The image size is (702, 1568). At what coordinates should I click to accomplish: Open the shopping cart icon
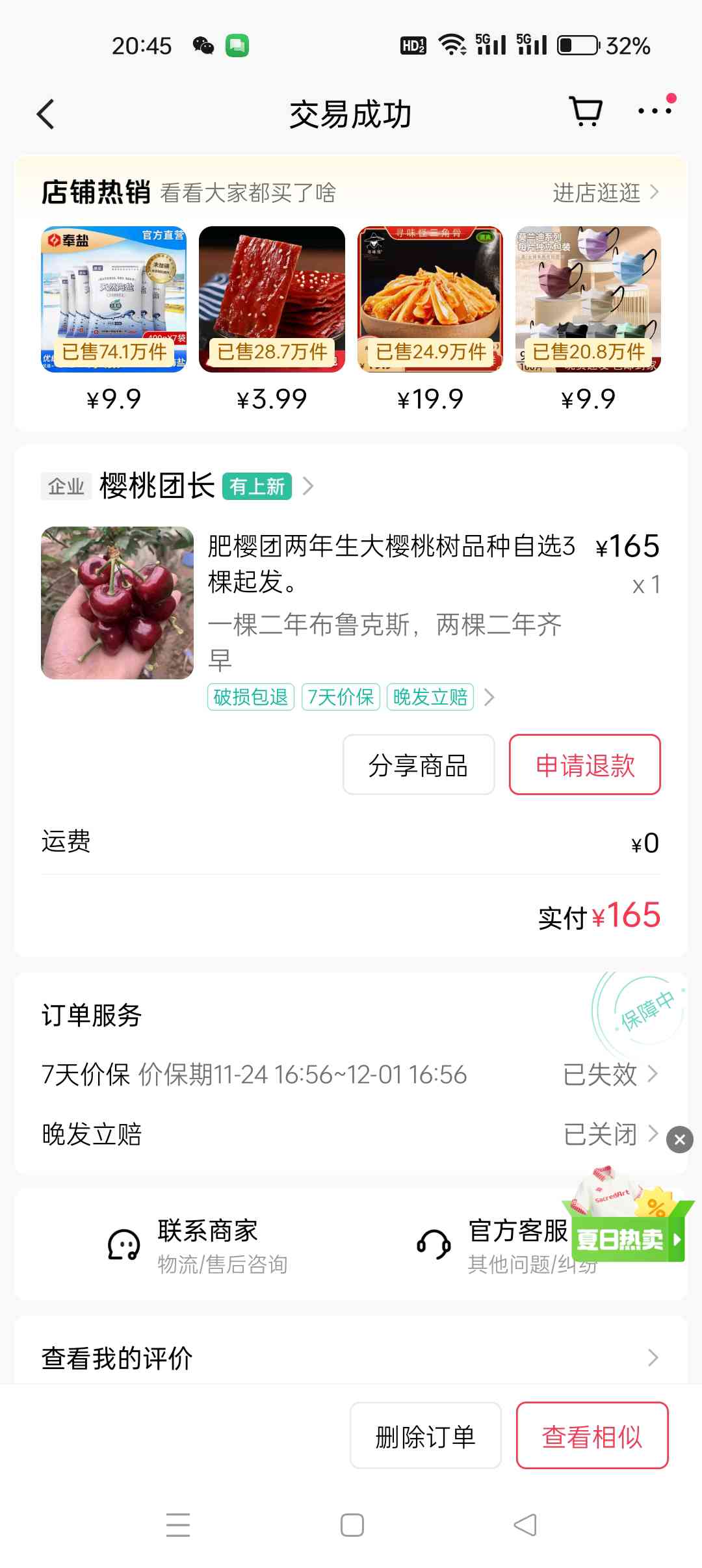[586, 112]
